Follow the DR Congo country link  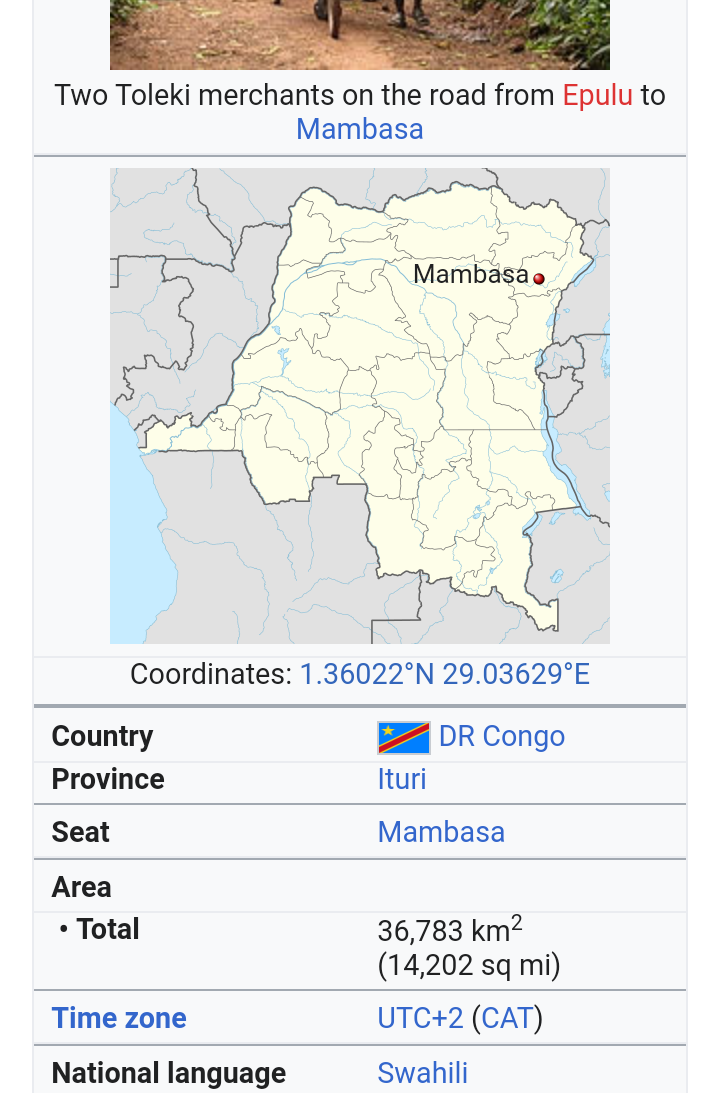click(x=501, y=736)
